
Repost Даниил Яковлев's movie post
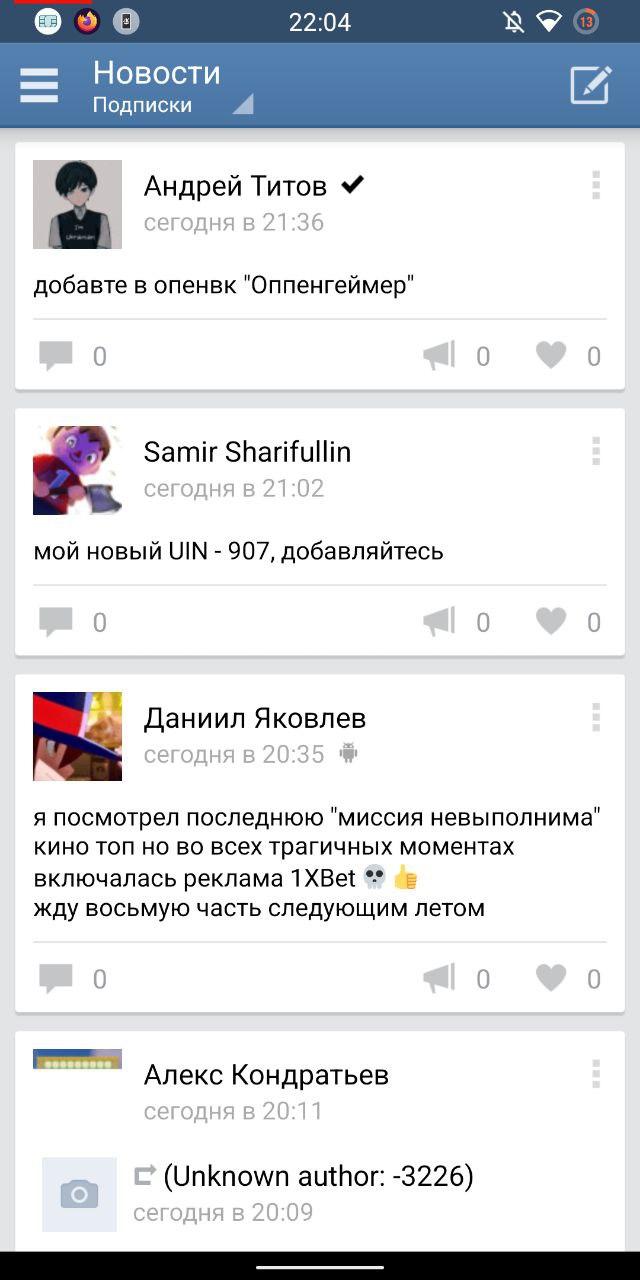click(x=456, y=978)
